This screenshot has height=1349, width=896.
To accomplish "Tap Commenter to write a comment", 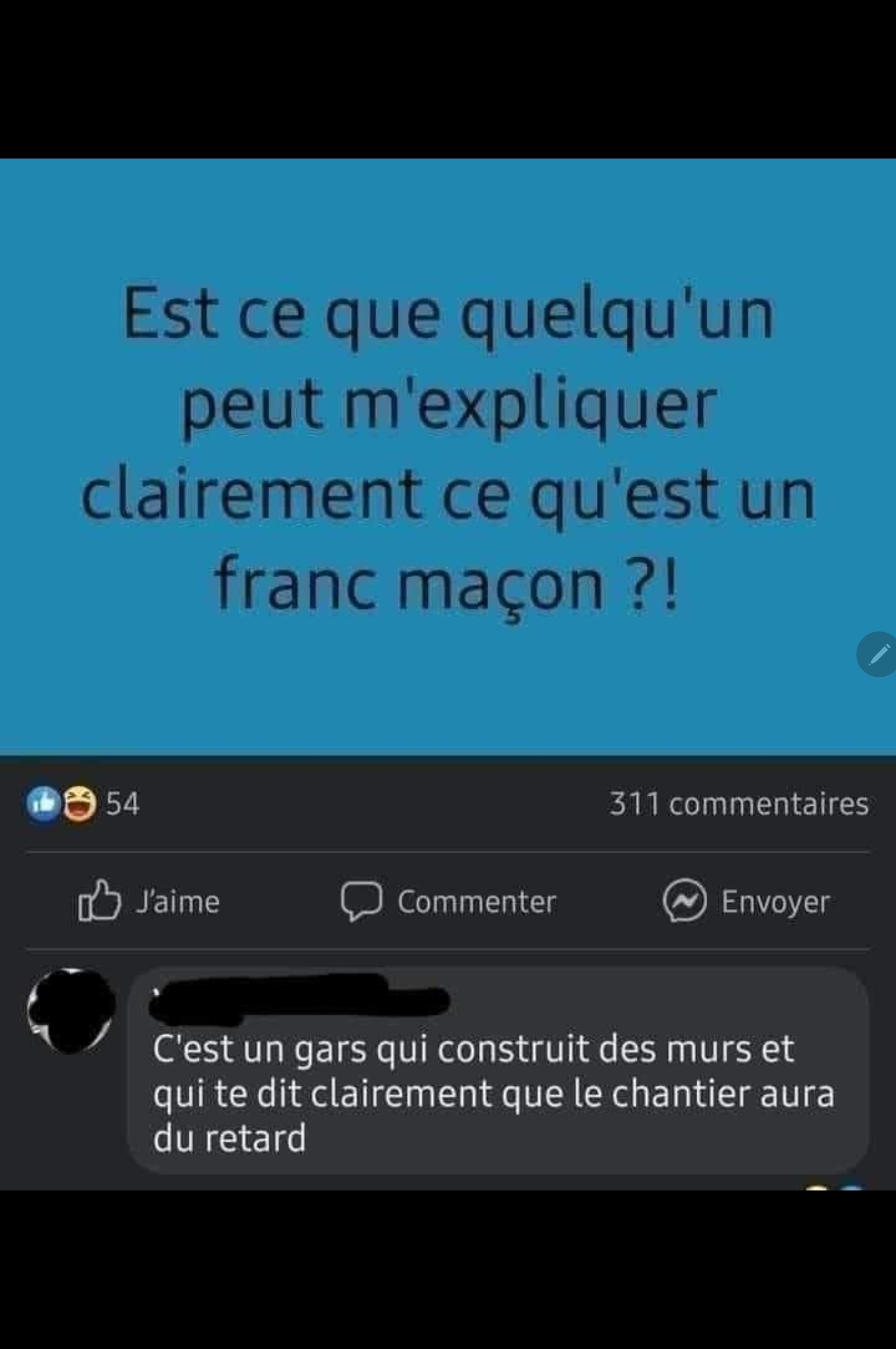I will pos(449,903).
